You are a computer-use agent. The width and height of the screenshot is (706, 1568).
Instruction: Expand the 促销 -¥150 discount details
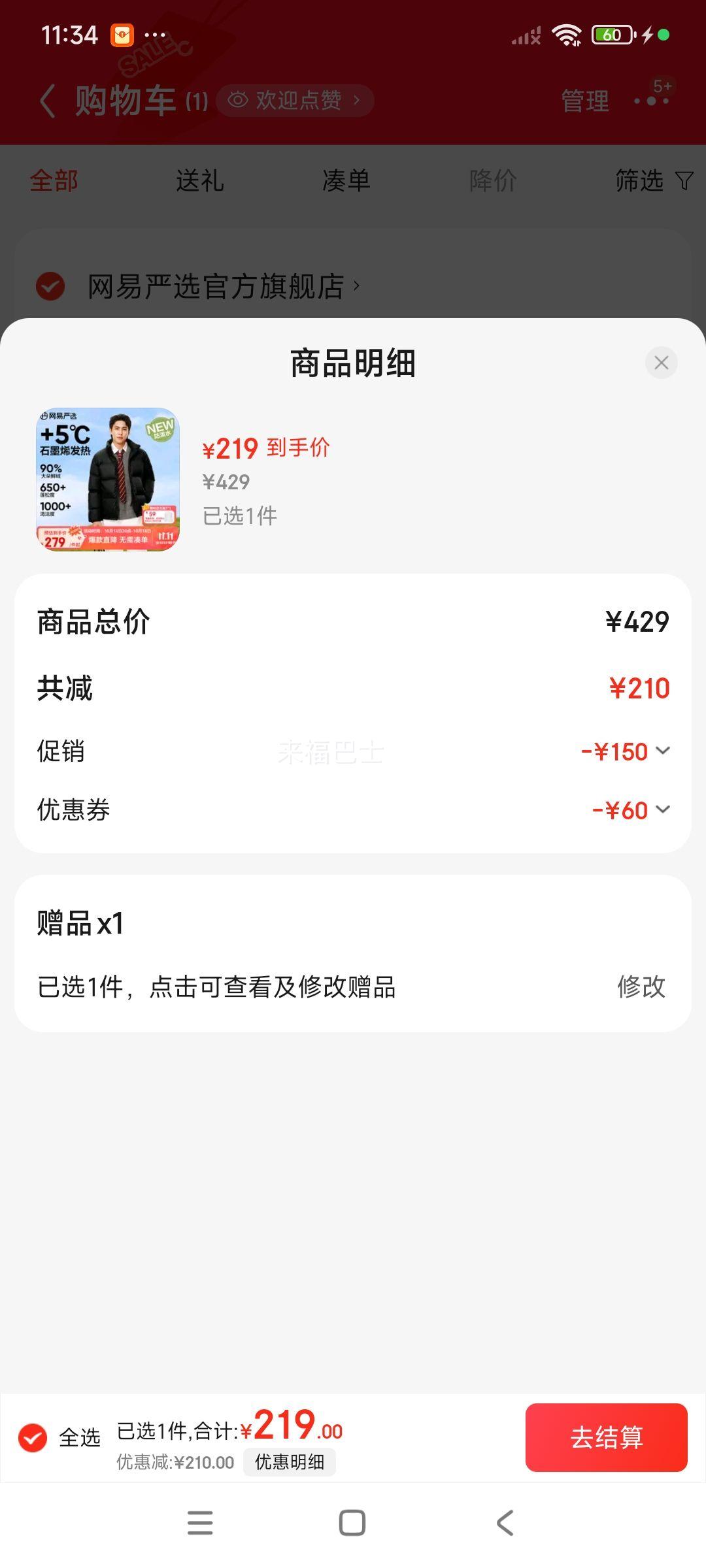click(664, 751)
